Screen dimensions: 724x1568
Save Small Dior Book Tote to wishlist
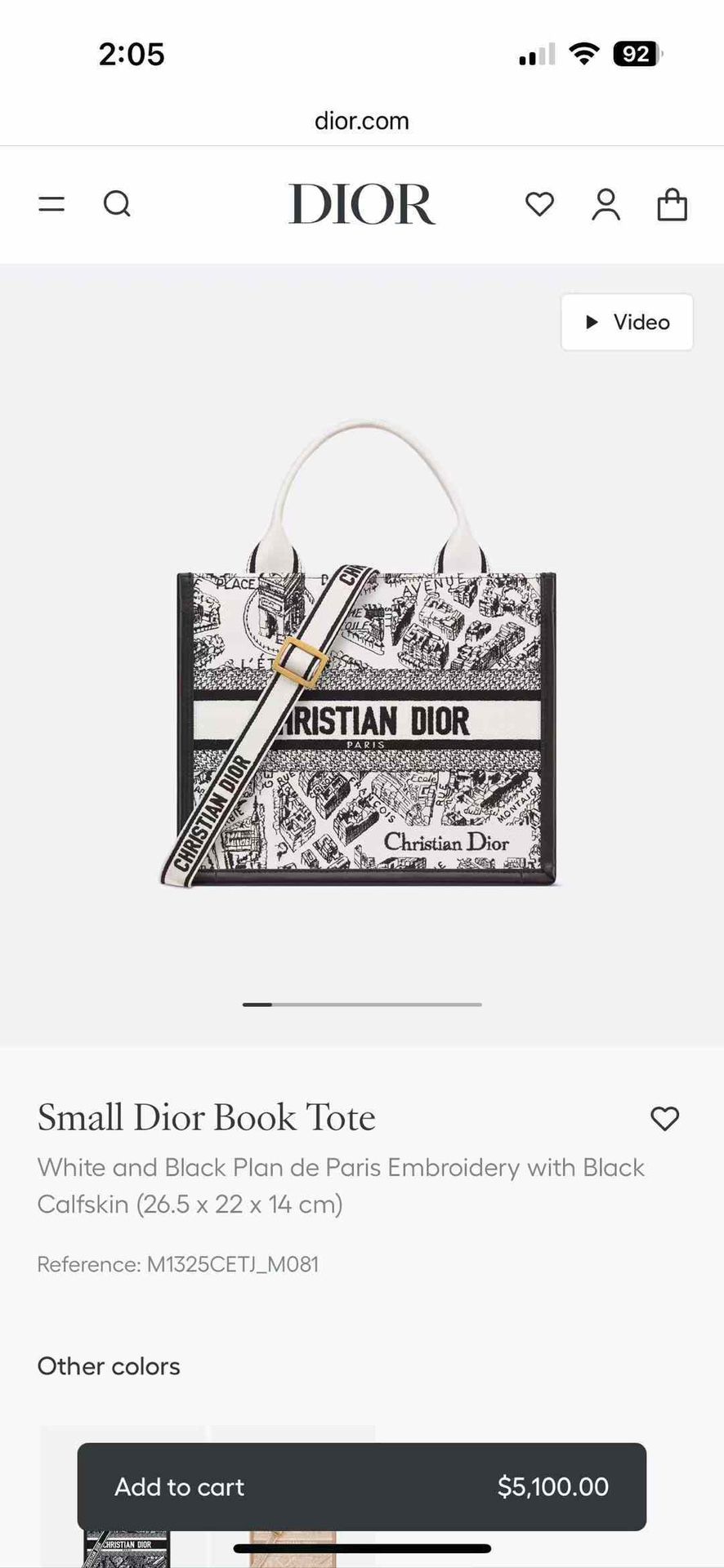[x=664, y=1118]
